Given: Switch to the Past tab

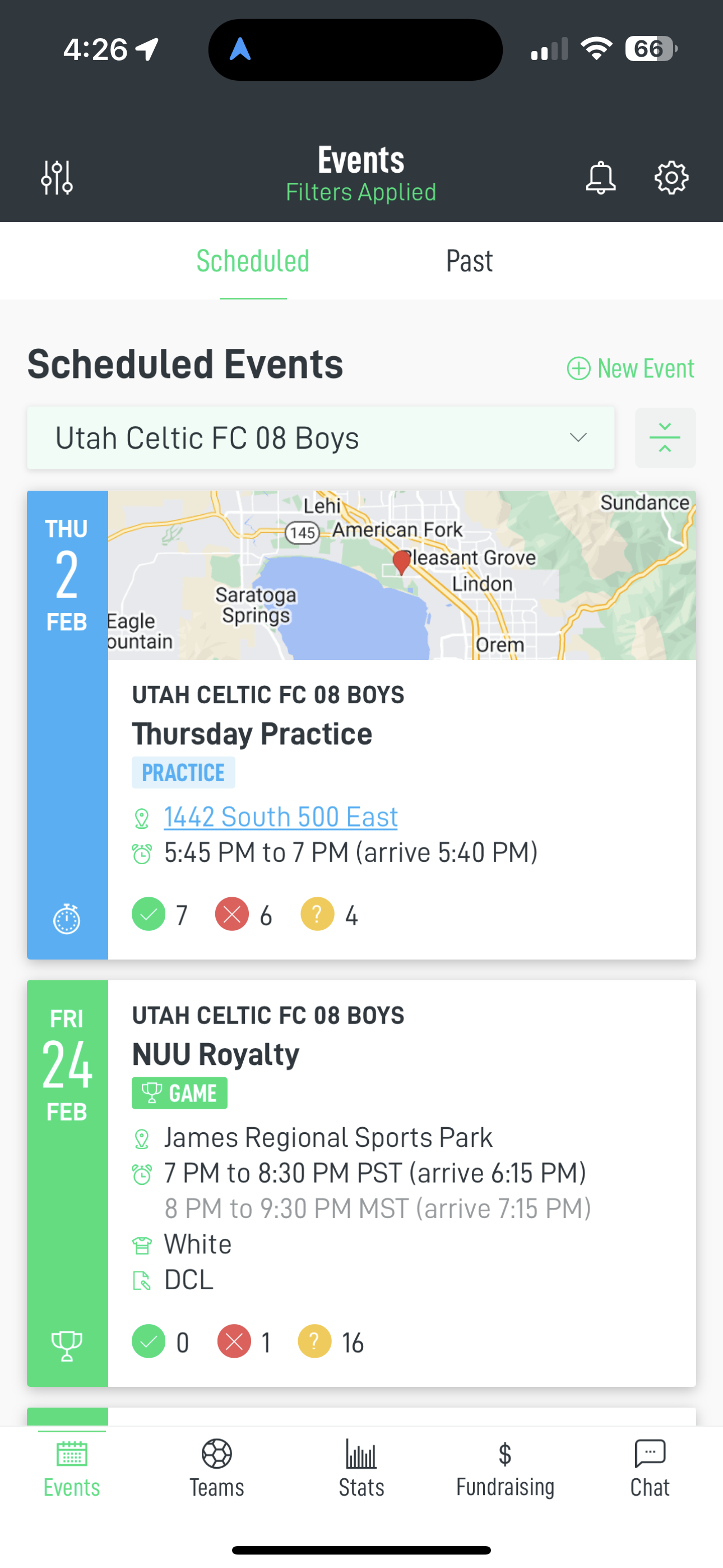Looking at the screenshot, I should tap(469, 261).
